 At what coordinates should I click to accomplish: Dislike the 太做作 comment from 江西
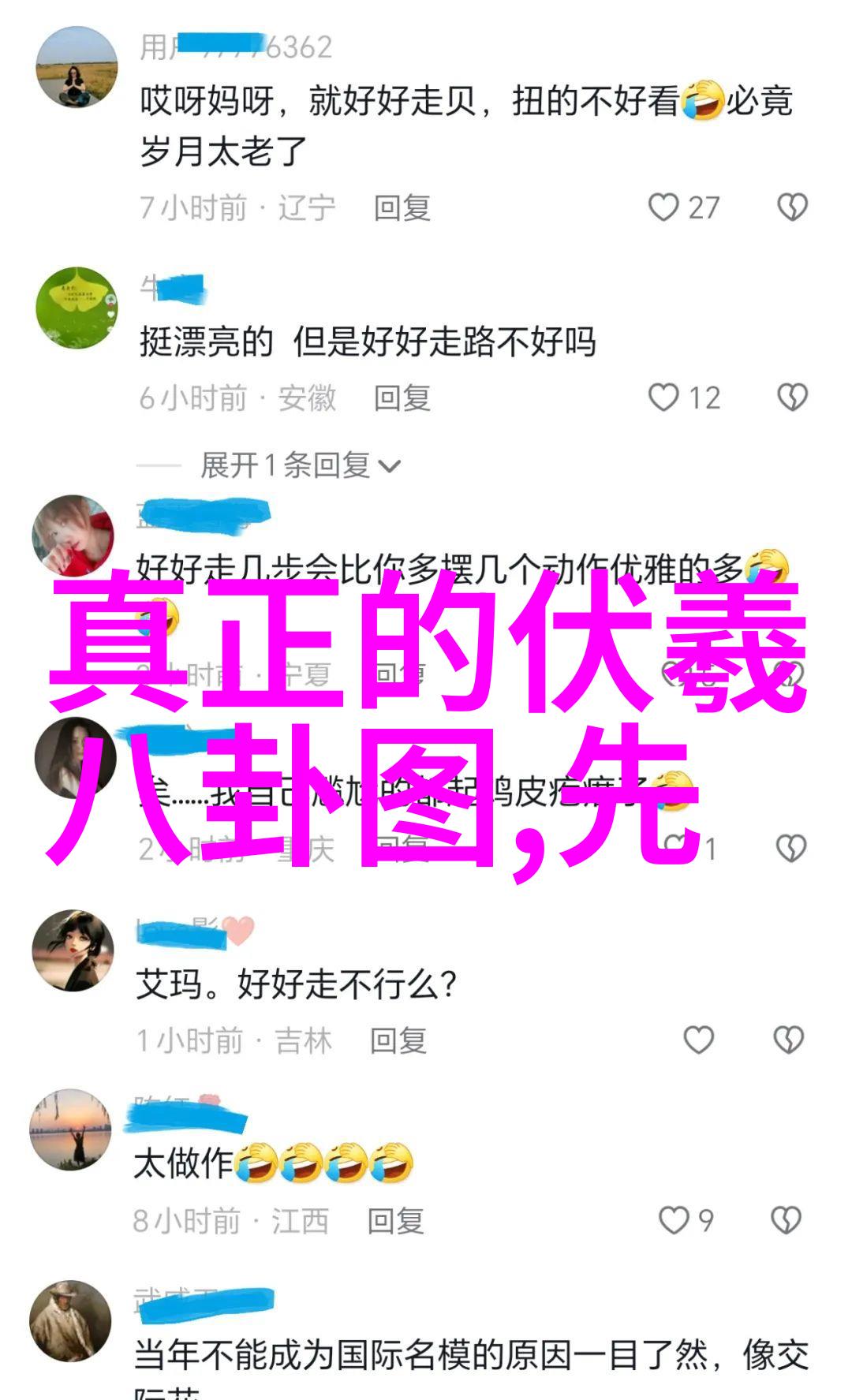[x=786, y=1220]
